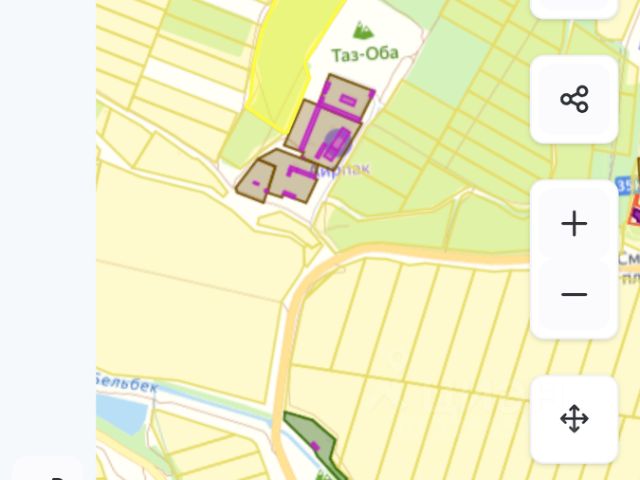Share this map view

pyautogui.click(x=574, y=99)
